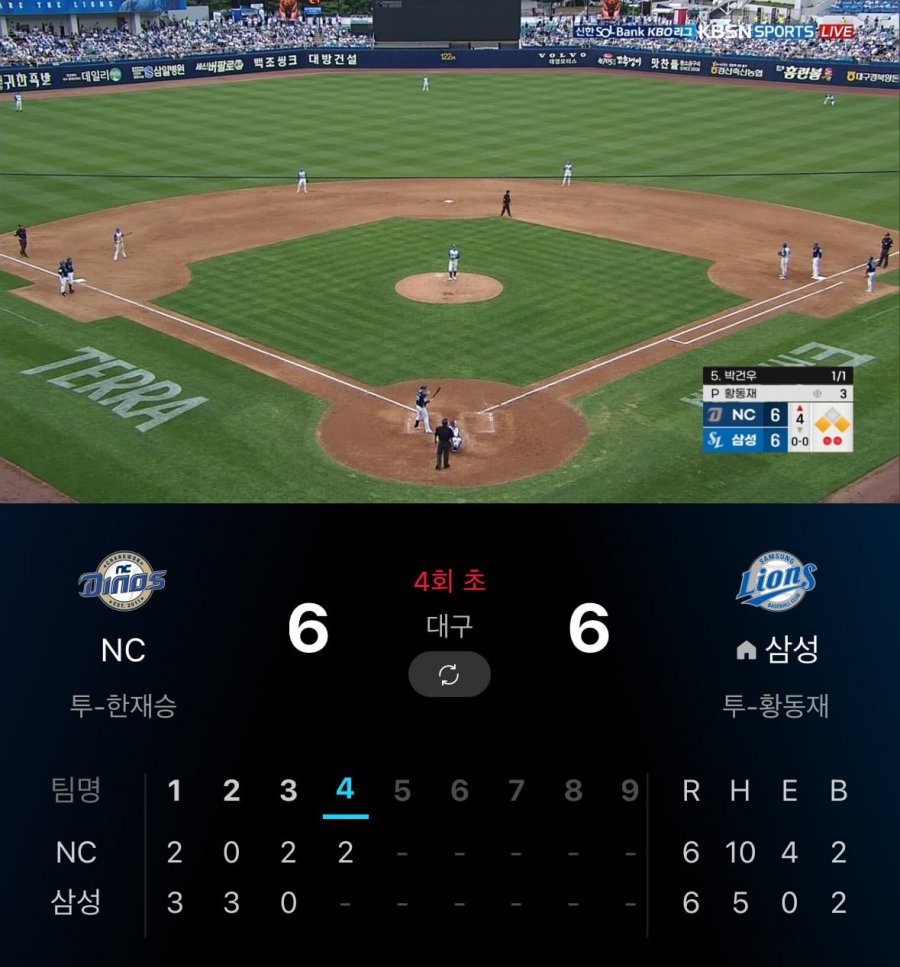This screenshot has width=900, height=967.
Task: Open the Samsung Lions team logo
Action: point(776,580)
